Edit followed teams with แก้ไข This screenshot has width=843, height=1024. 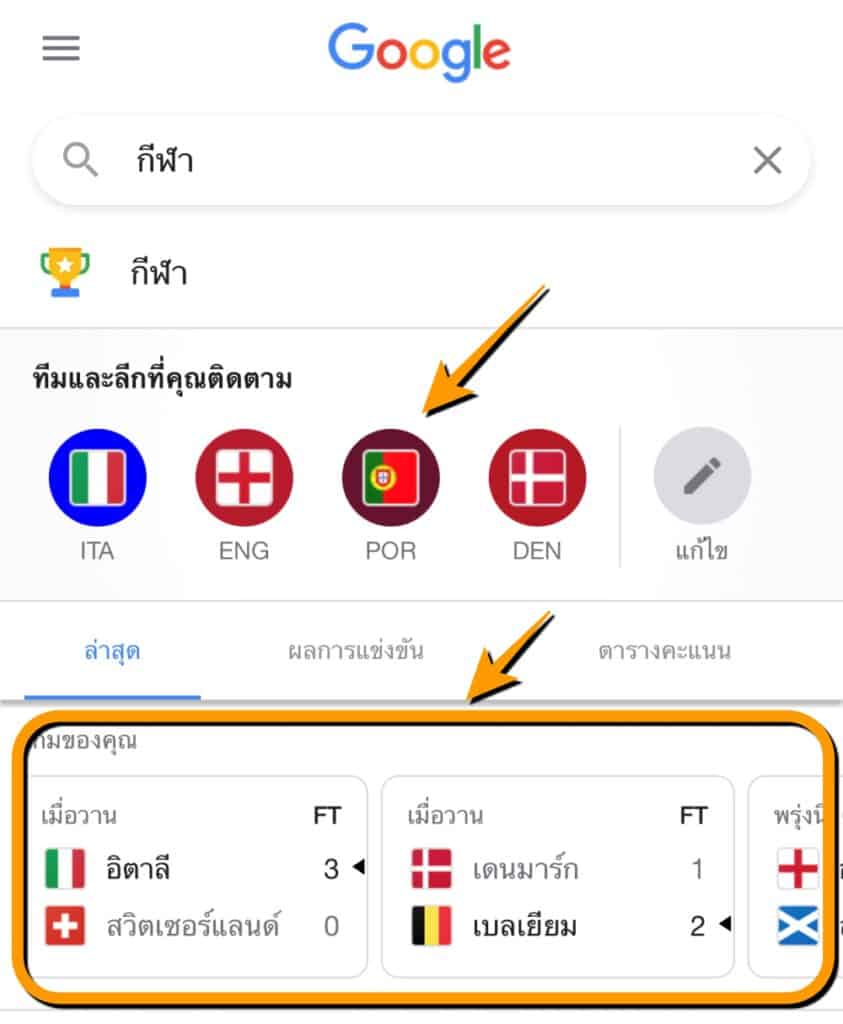pos(702,478)
